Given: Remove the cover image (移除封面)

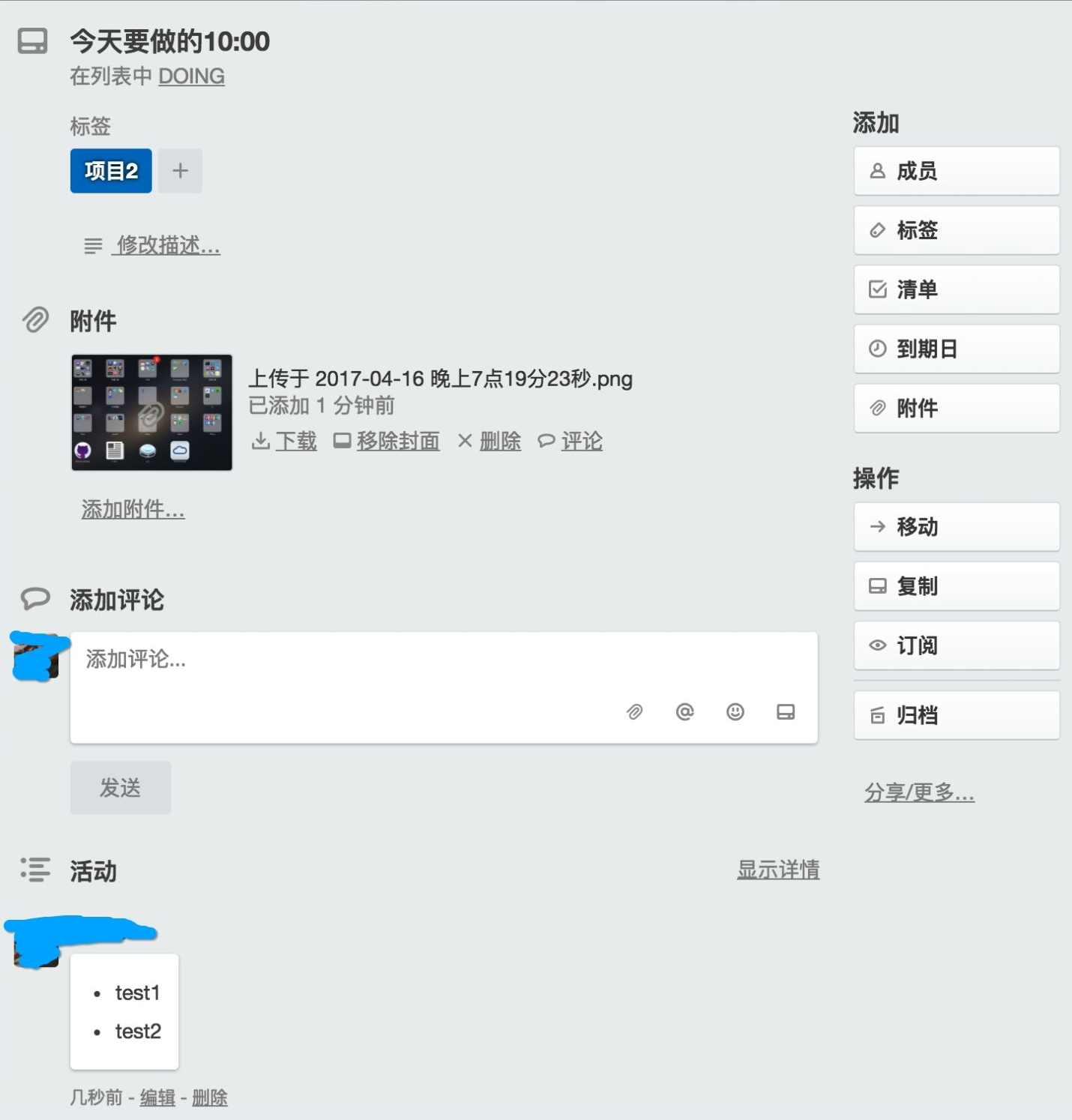Looking at the screenshot, I should click(397, 441).
